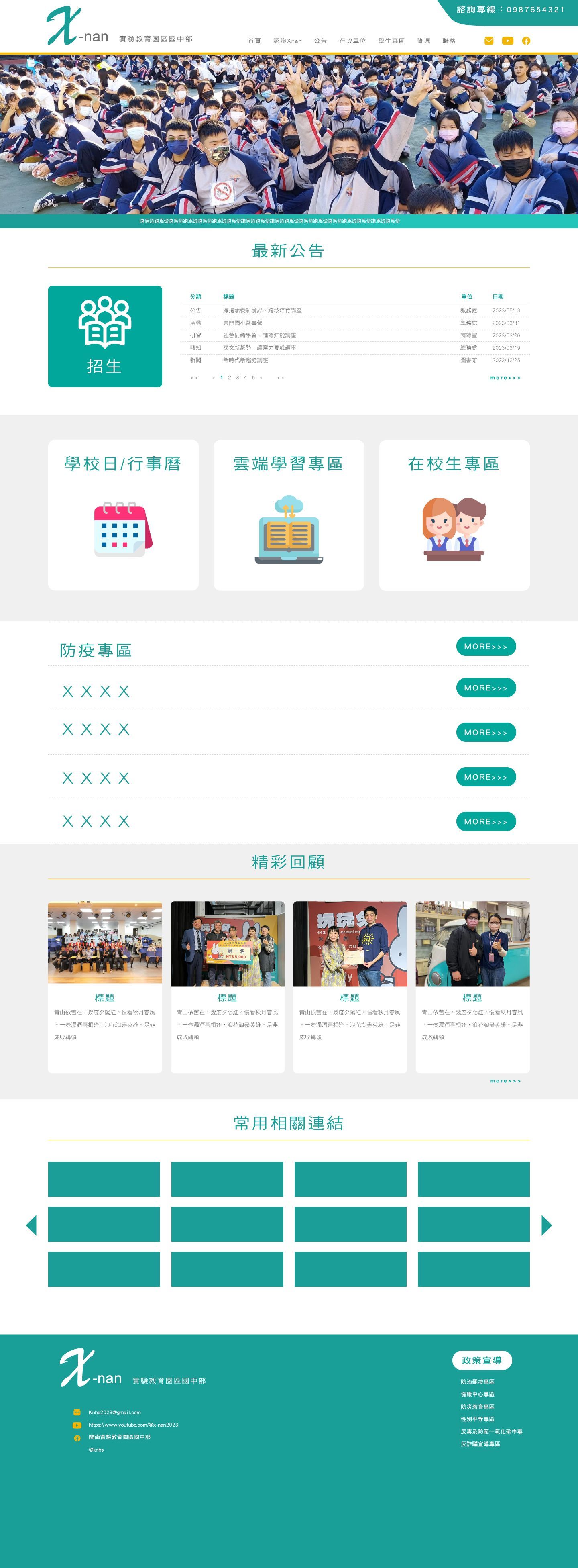
Task: Open the 行政單位 nav item
Action: point(352,41)
